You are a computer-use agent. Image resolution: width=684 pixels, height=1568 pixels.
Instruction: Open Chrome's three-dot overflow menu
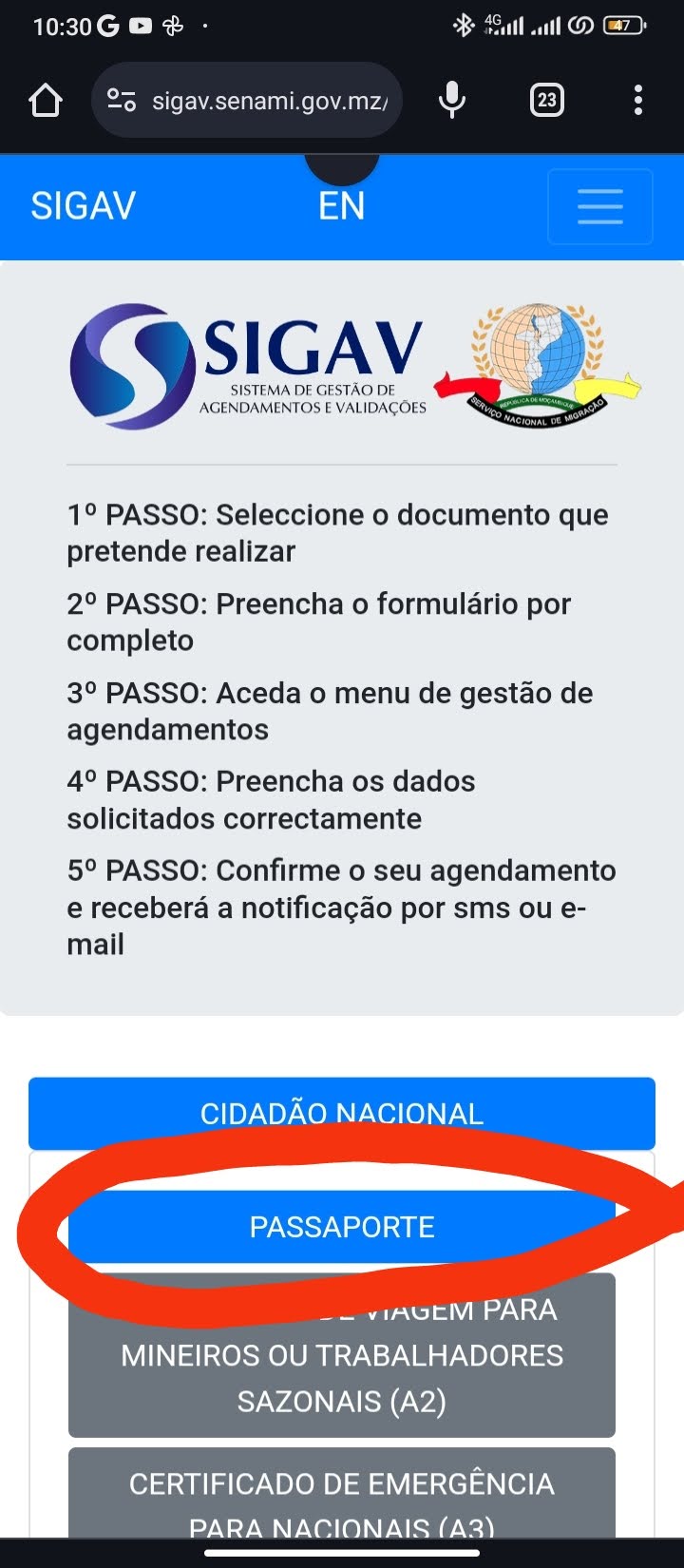[637, 99]
